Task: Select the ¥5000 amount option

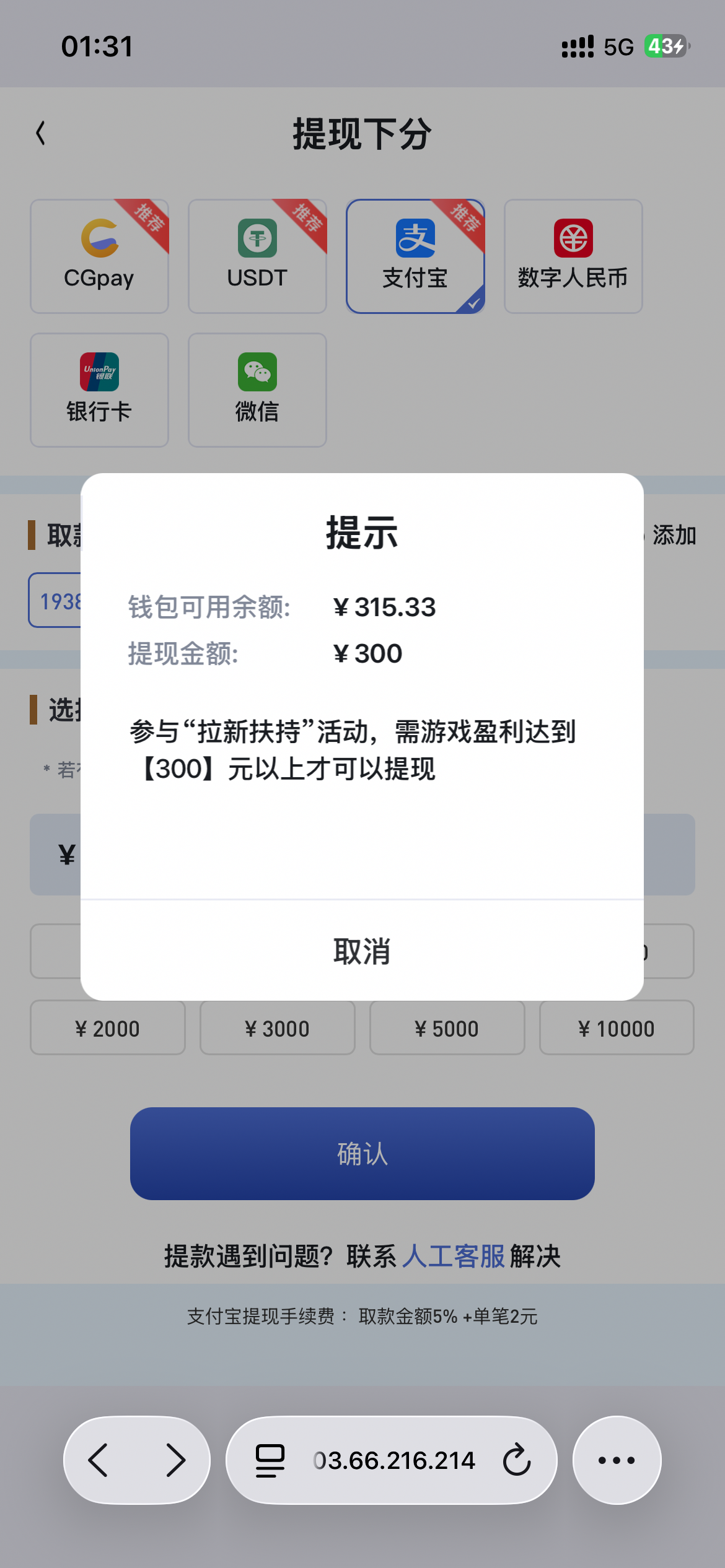Action: coord(447,1028)
